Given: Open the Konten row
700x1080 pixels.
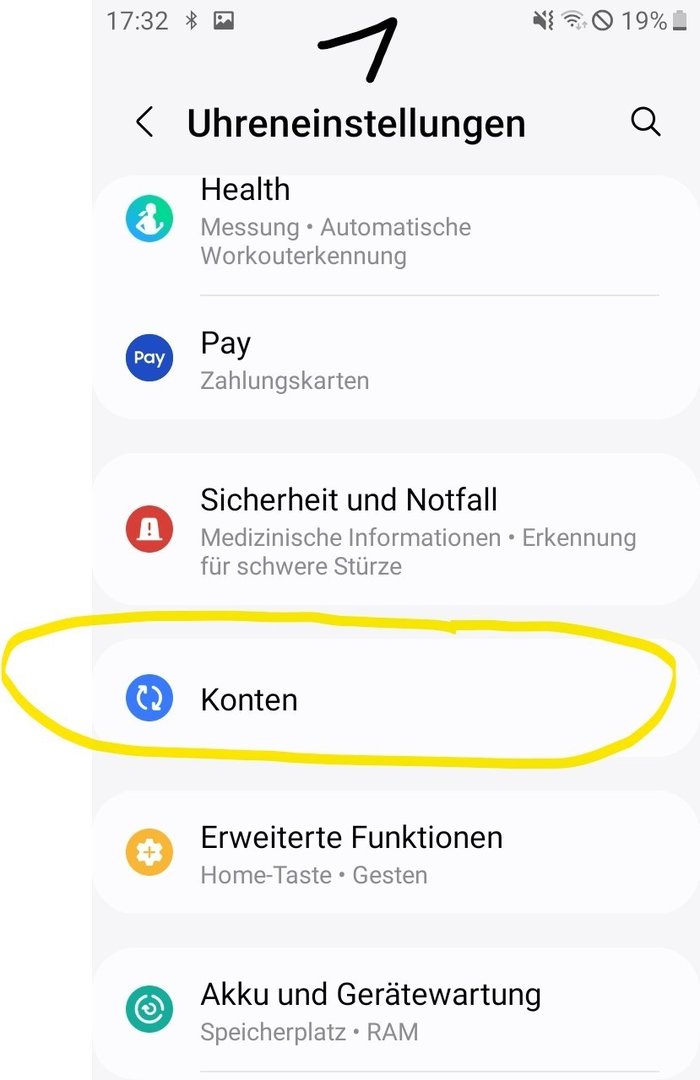Looking at the screenshot, I should coord(380,699).
